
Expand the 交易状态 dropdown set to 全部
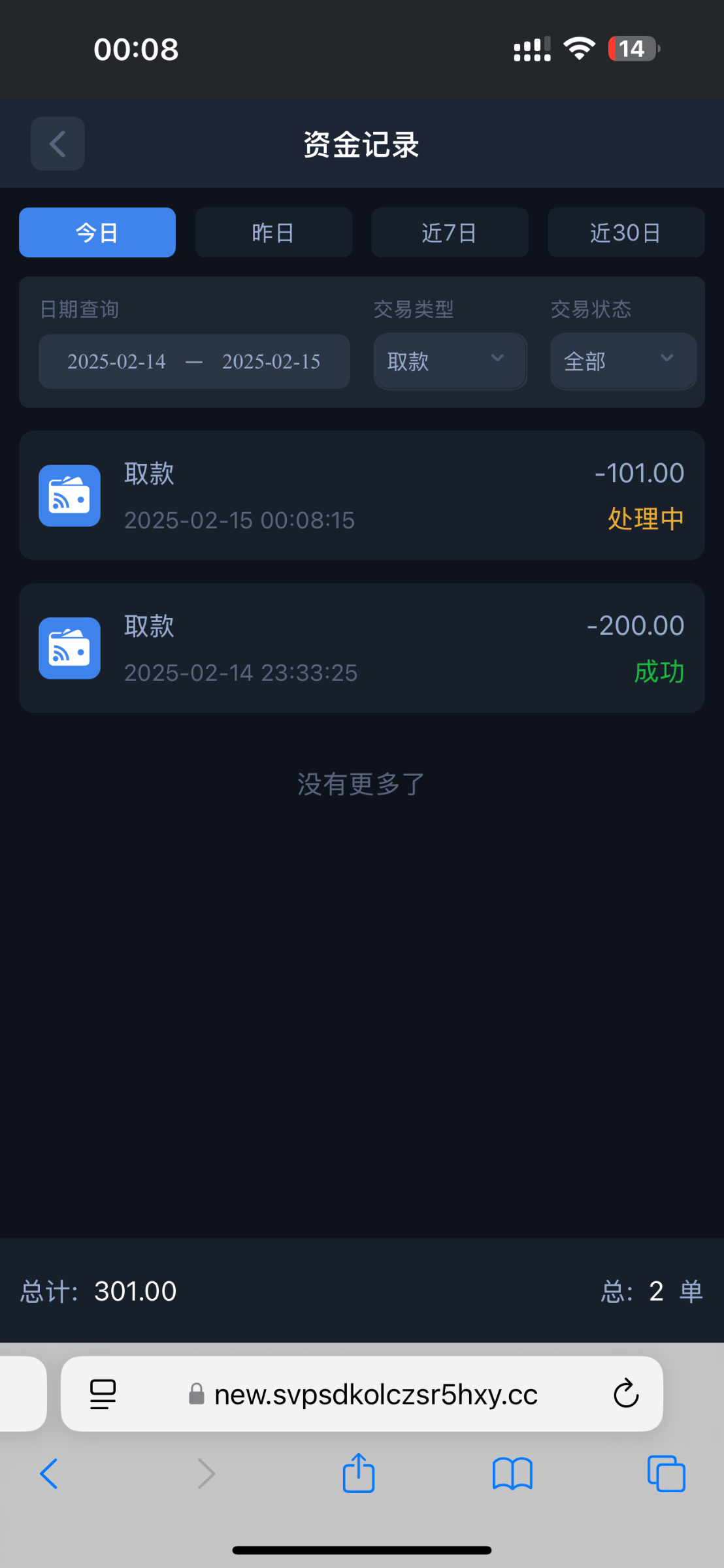(x=623, y=361)
